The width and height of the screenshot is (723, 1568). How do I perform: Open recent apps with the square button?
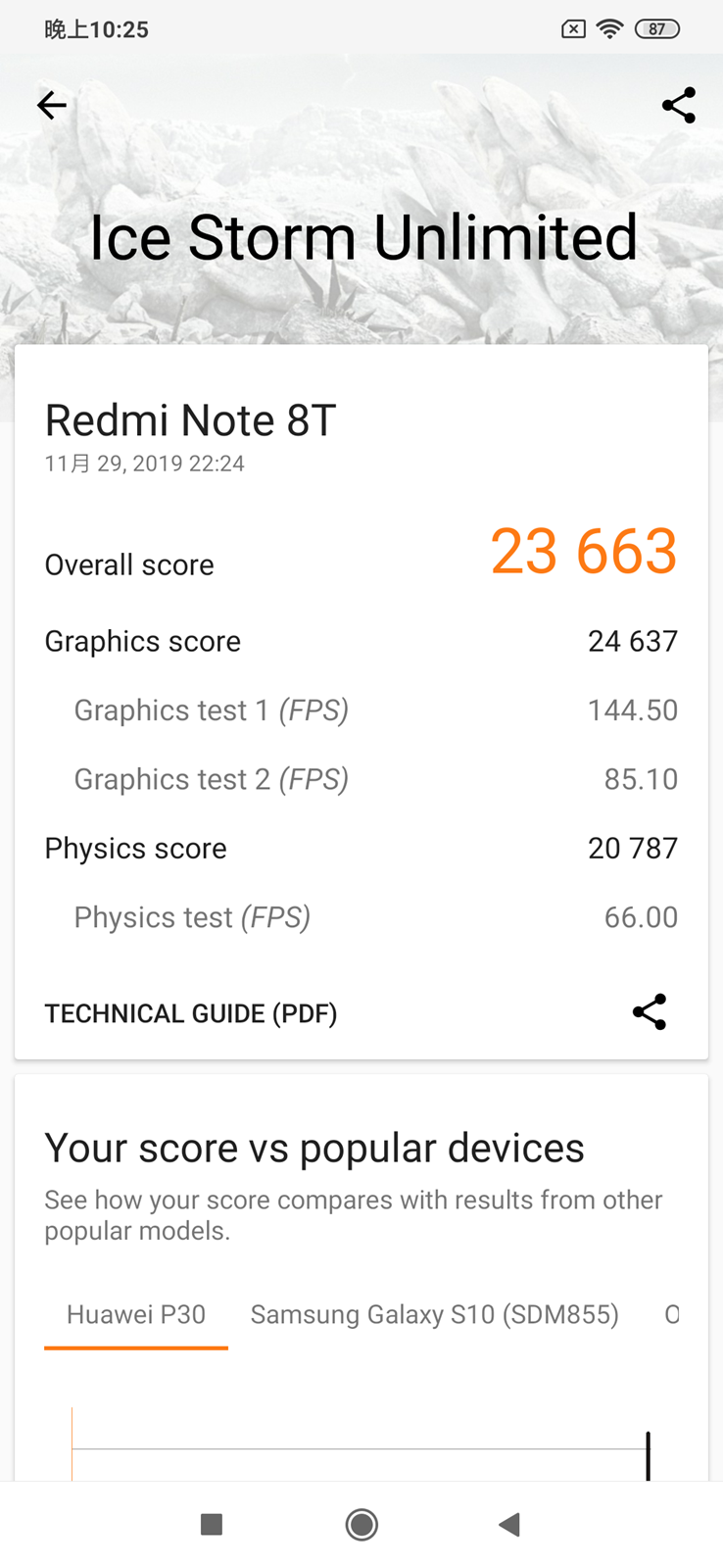[x=211, y=1524]
